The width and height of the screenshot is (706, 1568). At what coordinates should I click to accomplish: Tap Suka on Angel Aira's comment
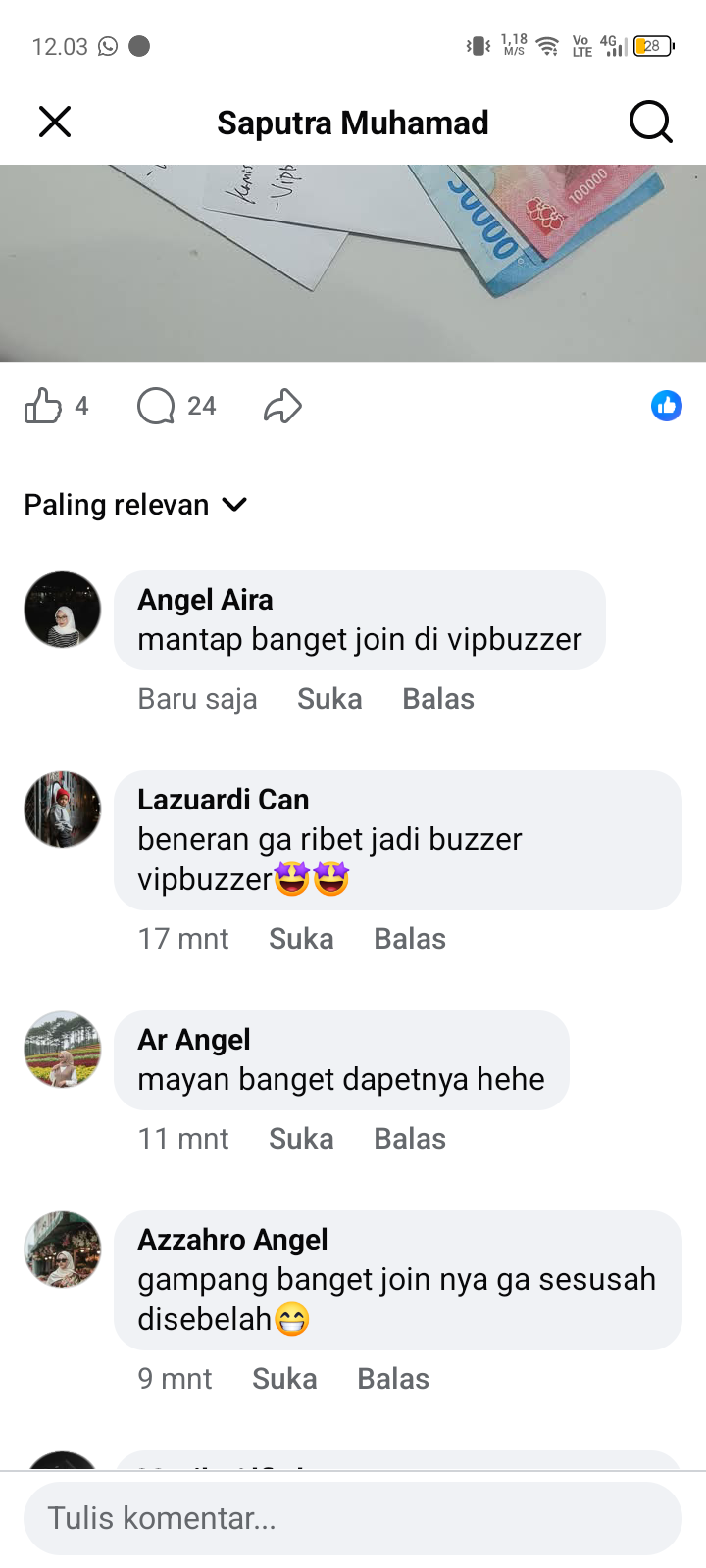point(329,699)
